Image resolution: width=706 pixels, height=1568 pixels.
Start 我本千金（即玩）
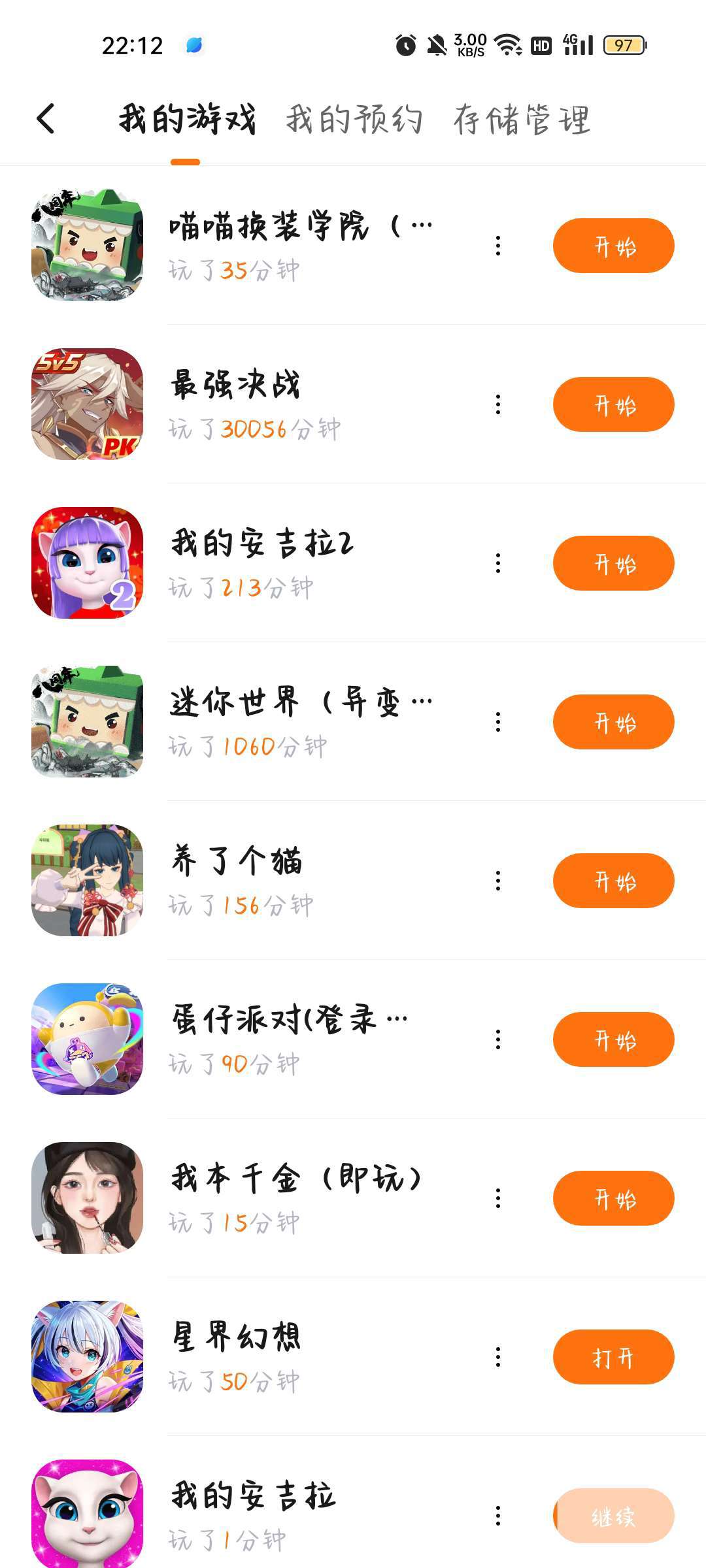tap(613, 1198)
